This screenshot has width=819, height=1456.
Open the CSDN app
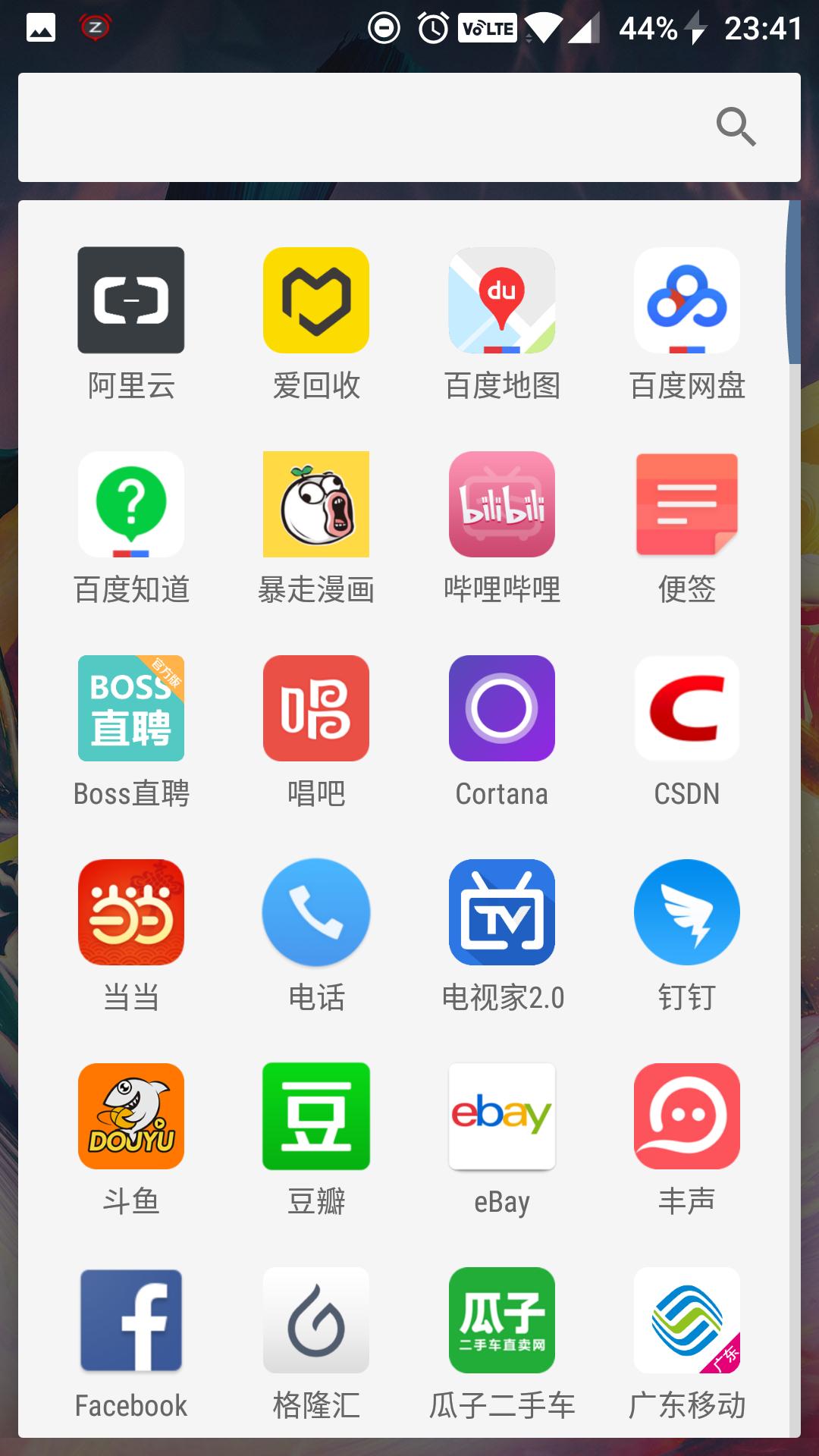click(x=686, y=708)
